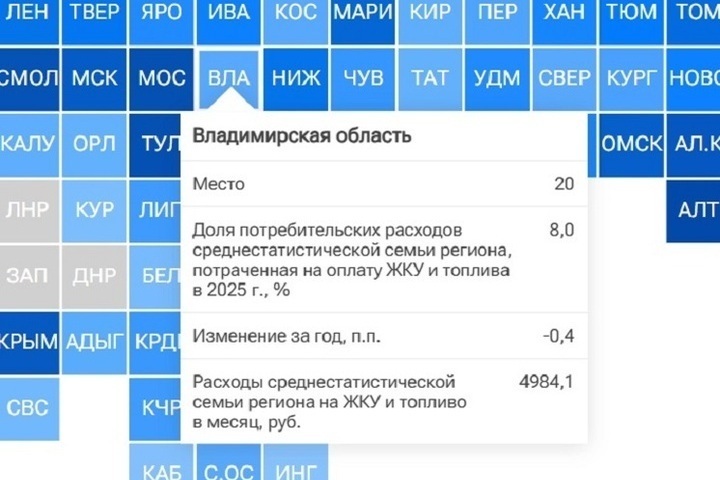720x480 pixels.
Task: Tap the СВЕР region tile
Action: [x=564, y=79]
